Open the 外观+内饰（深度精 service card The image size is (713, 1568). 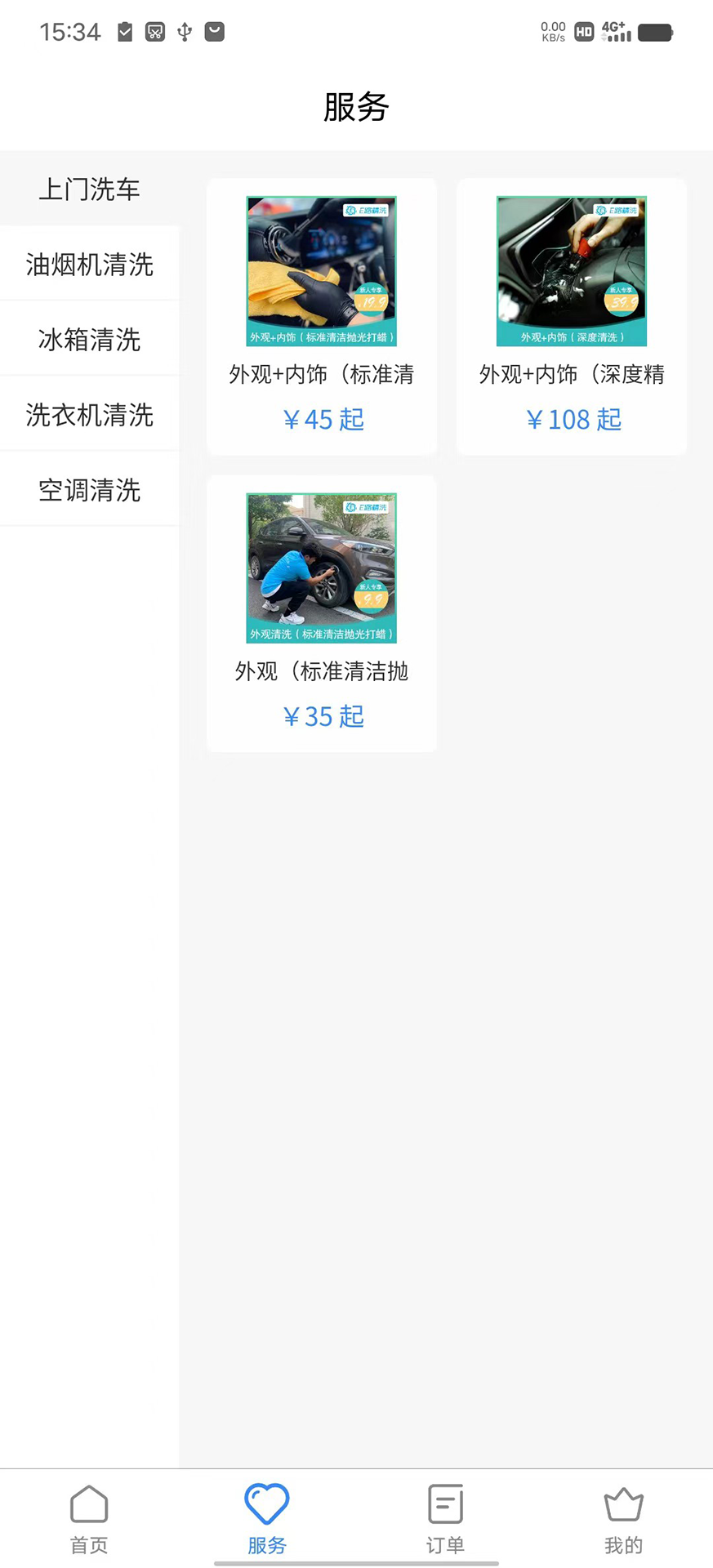[x=572, y=374]
